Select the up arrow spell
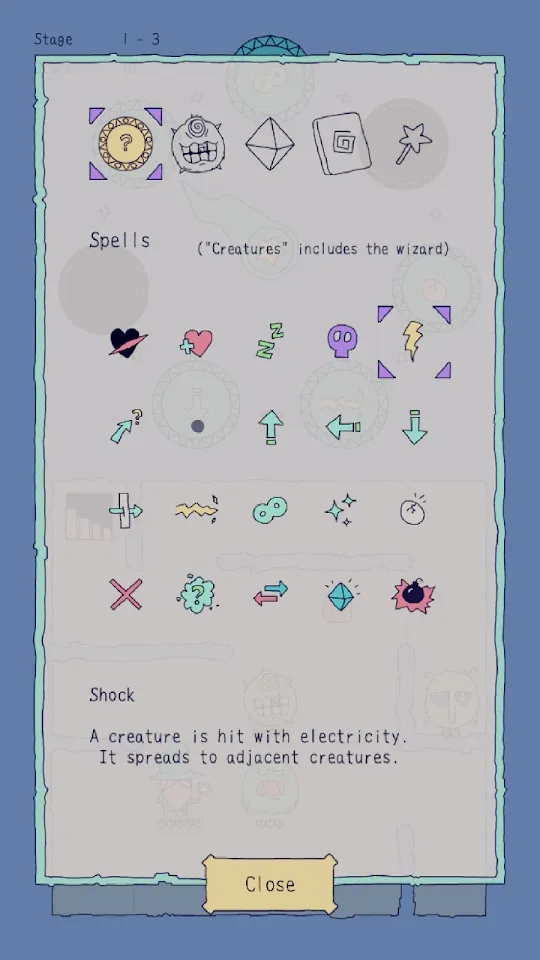The width and height of the screenshot is (540, 960). click(x=271, y=427)
